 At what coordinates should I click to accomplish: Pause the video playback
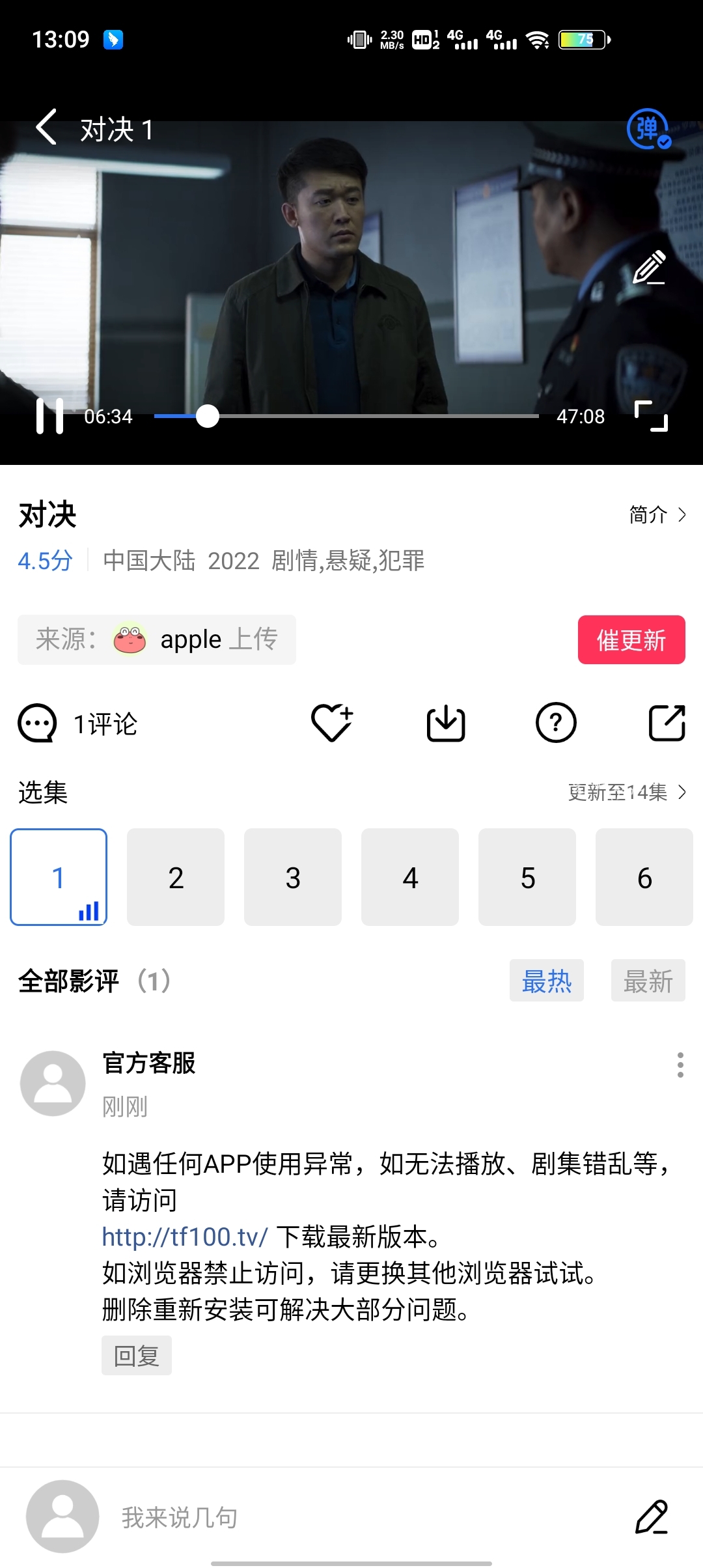pos(49,415)
